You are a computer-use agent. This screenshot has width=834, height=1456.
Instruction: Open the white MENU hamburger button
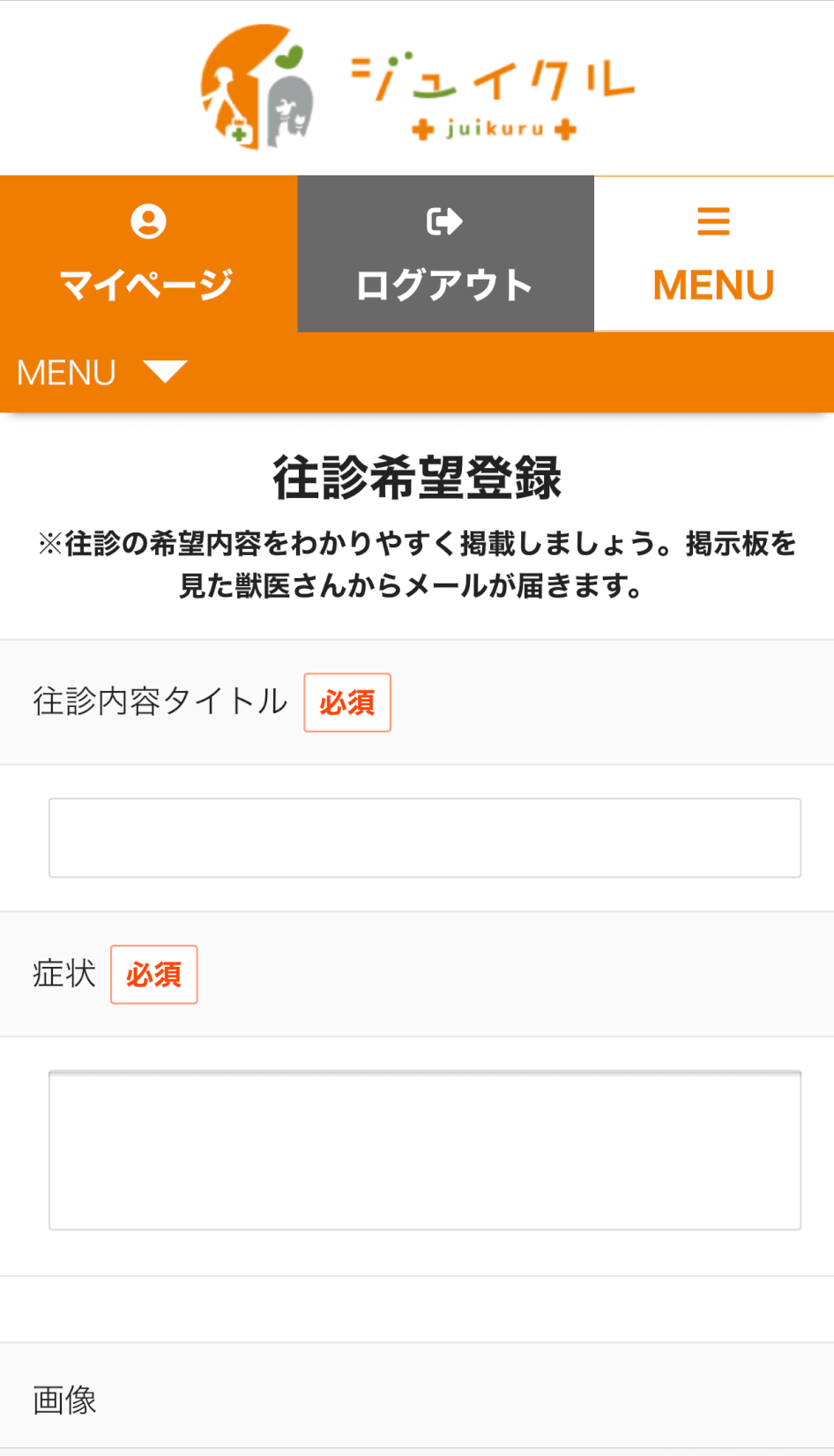pos(714,254)
